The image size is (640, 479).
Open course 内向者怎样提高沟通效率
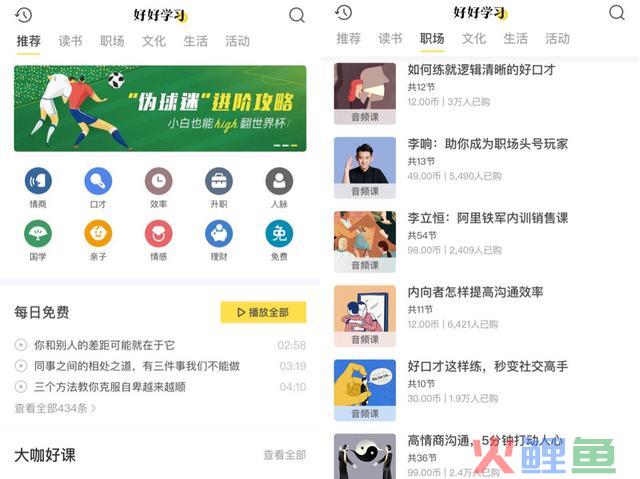coord(475,292)
